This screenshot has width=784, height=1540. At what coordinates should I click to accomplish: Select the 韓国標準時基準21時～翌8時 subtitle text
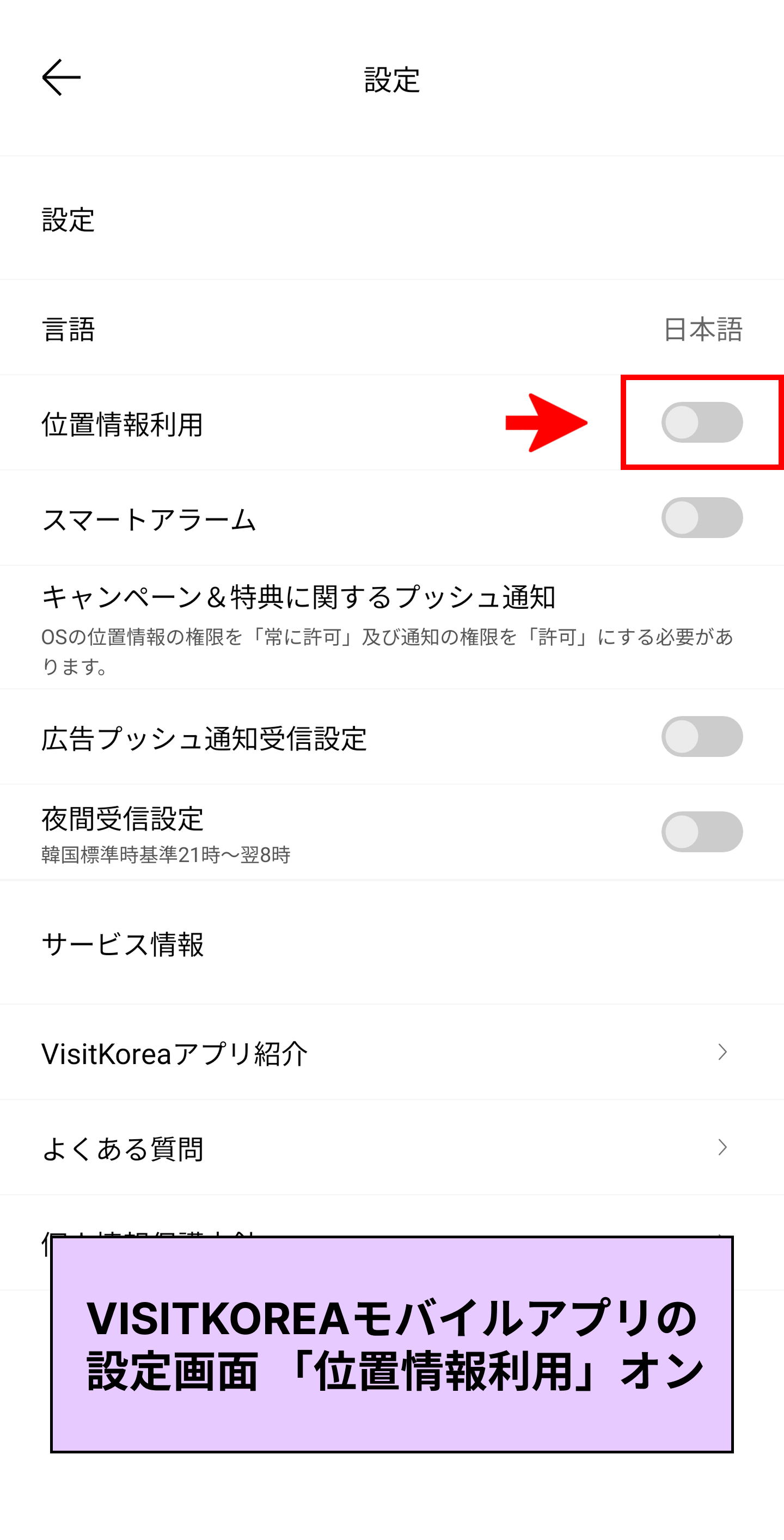click(164, 854)
